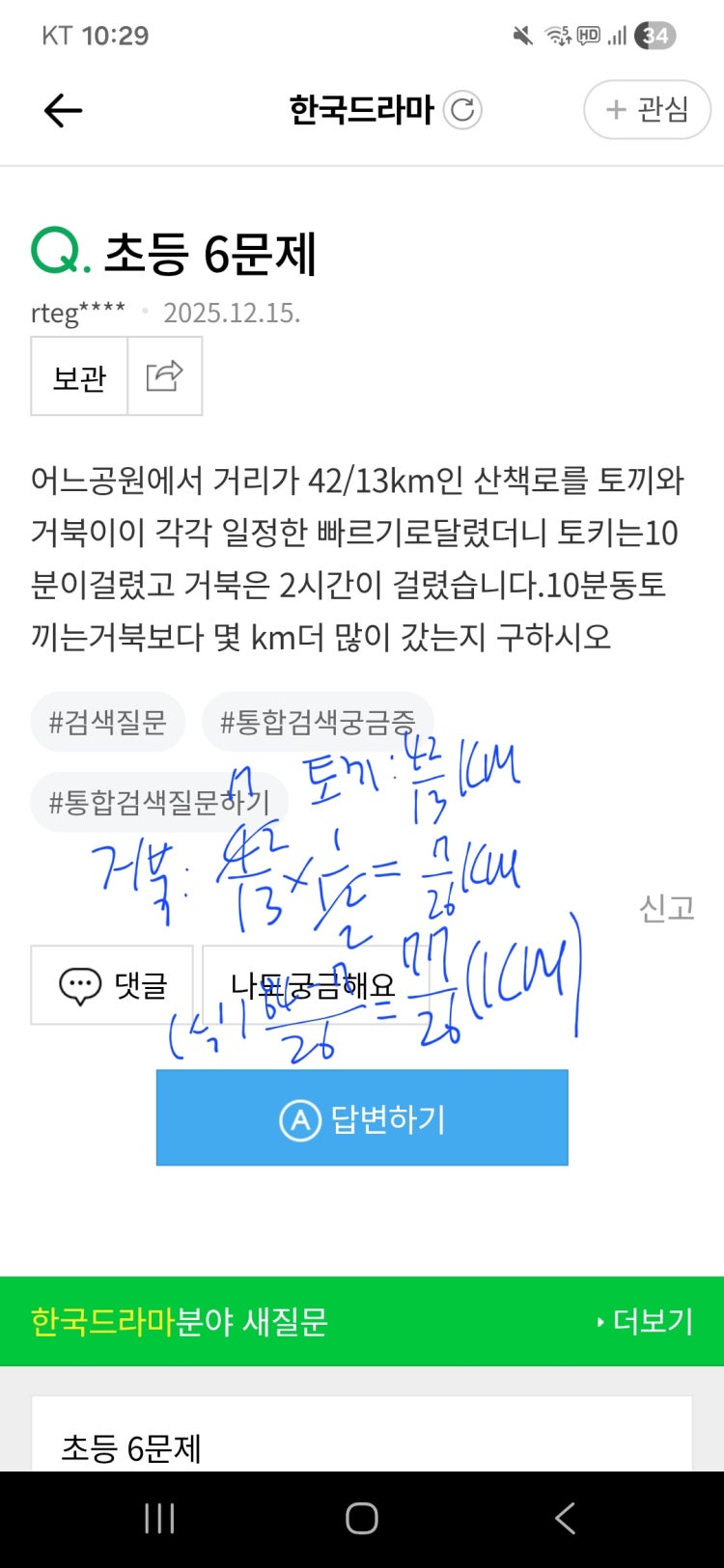Save the question with 보관
This screenshot has height=1568, width=724.
pyautogui.click(x=79, y=376)
